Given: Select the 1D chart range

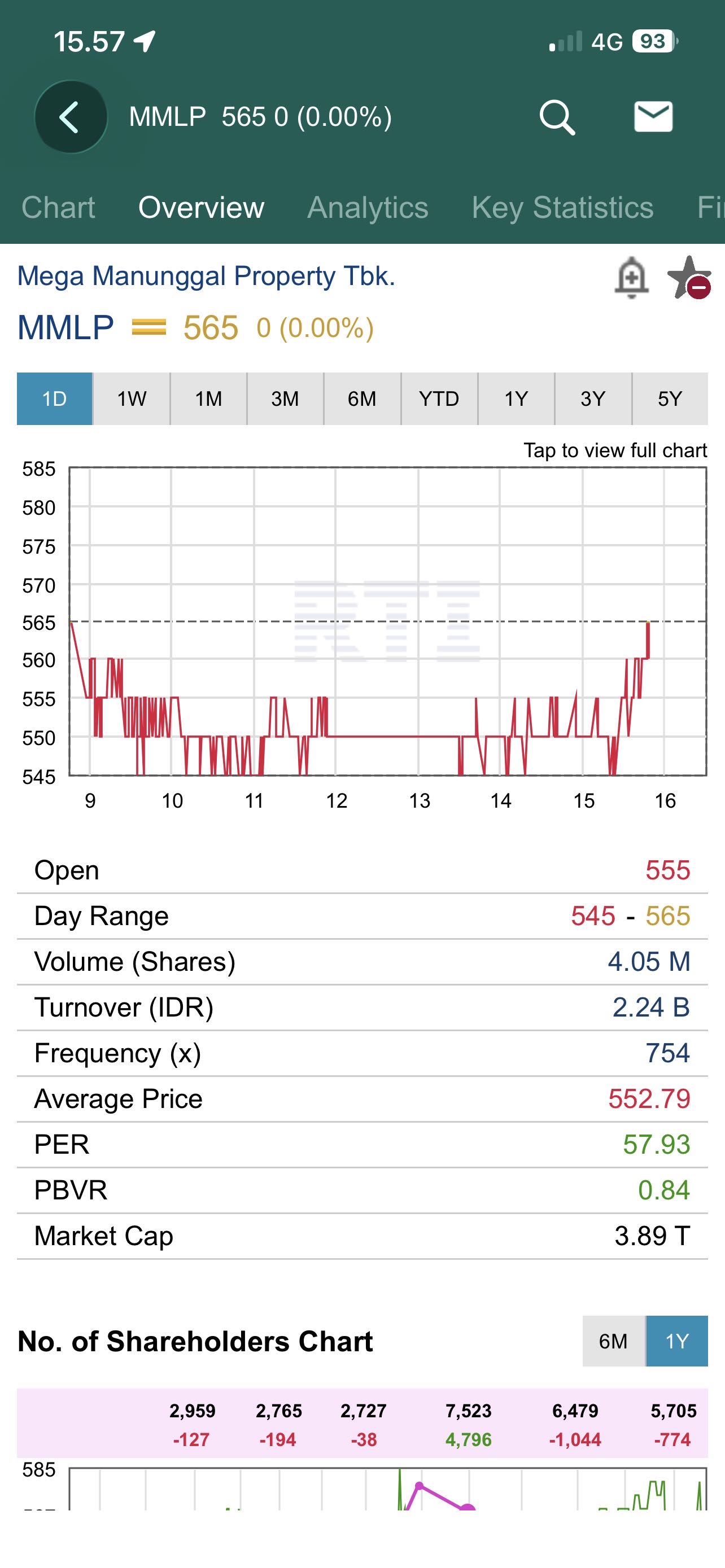Looking at the screenshot, I should pyautogui.click(x=55, y=398).
